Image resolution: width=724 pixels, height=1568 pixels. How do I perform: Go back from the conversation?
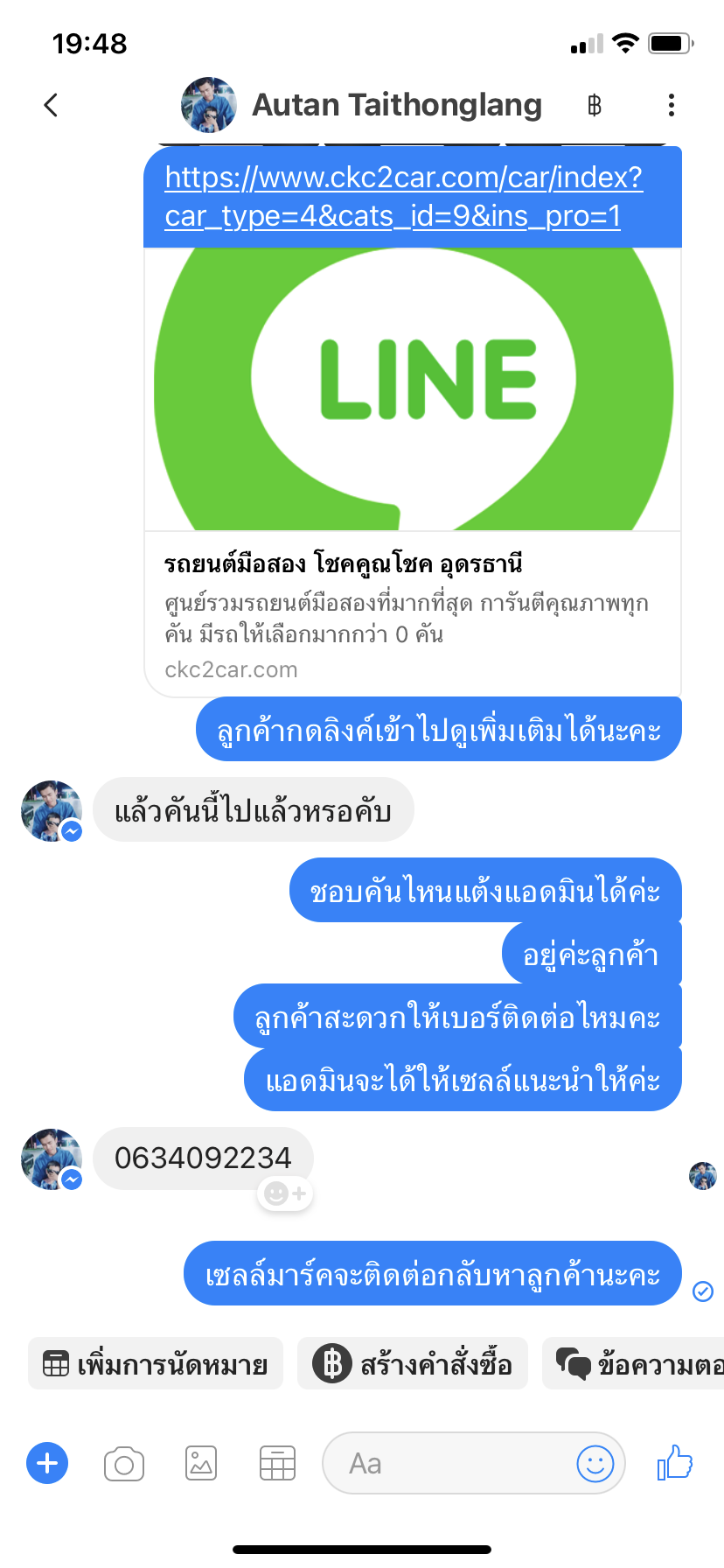(51, 105)
